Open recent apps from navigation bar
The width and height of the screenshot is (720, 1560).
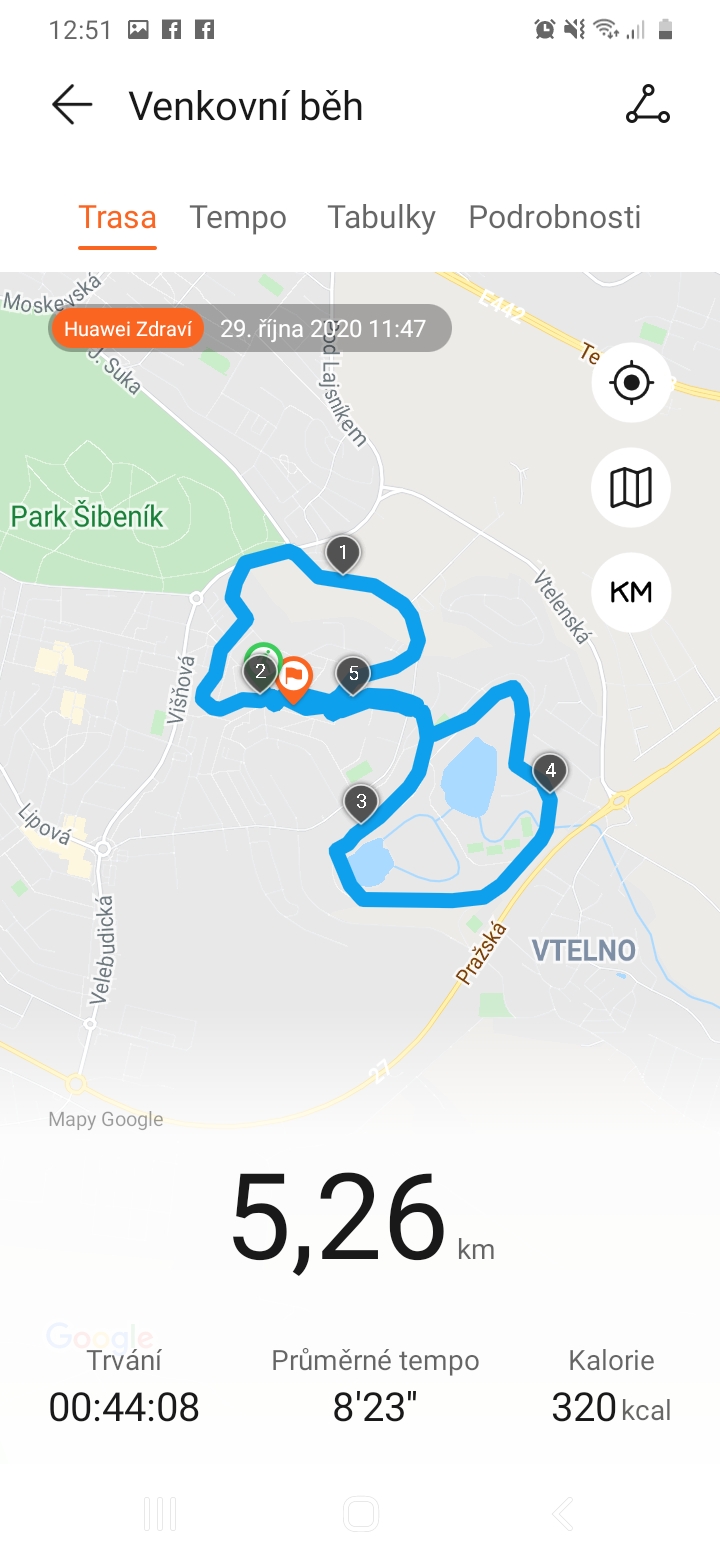[160, 1514]
